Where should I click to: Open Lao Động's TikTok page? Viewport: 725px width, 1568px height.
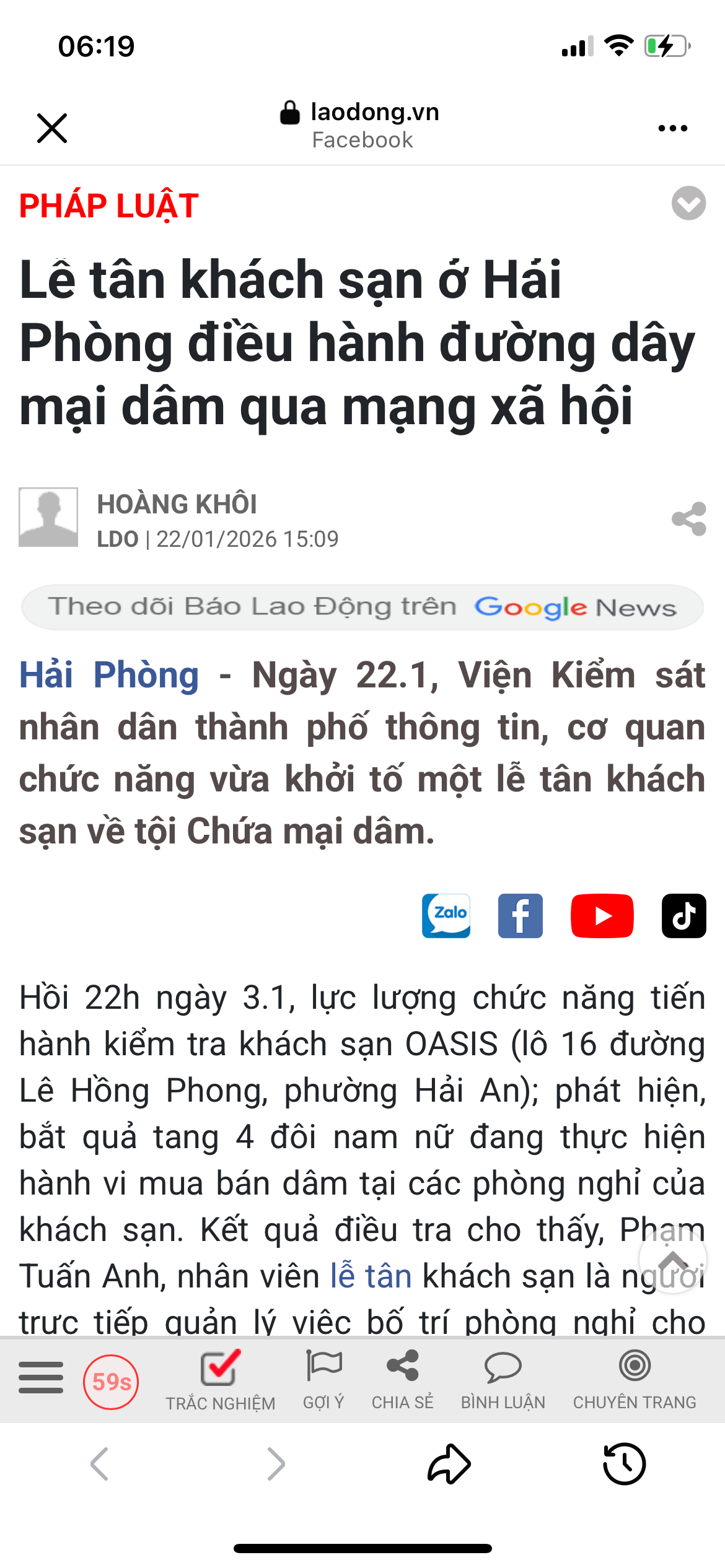pyautogui.click(x=683, y=915)
